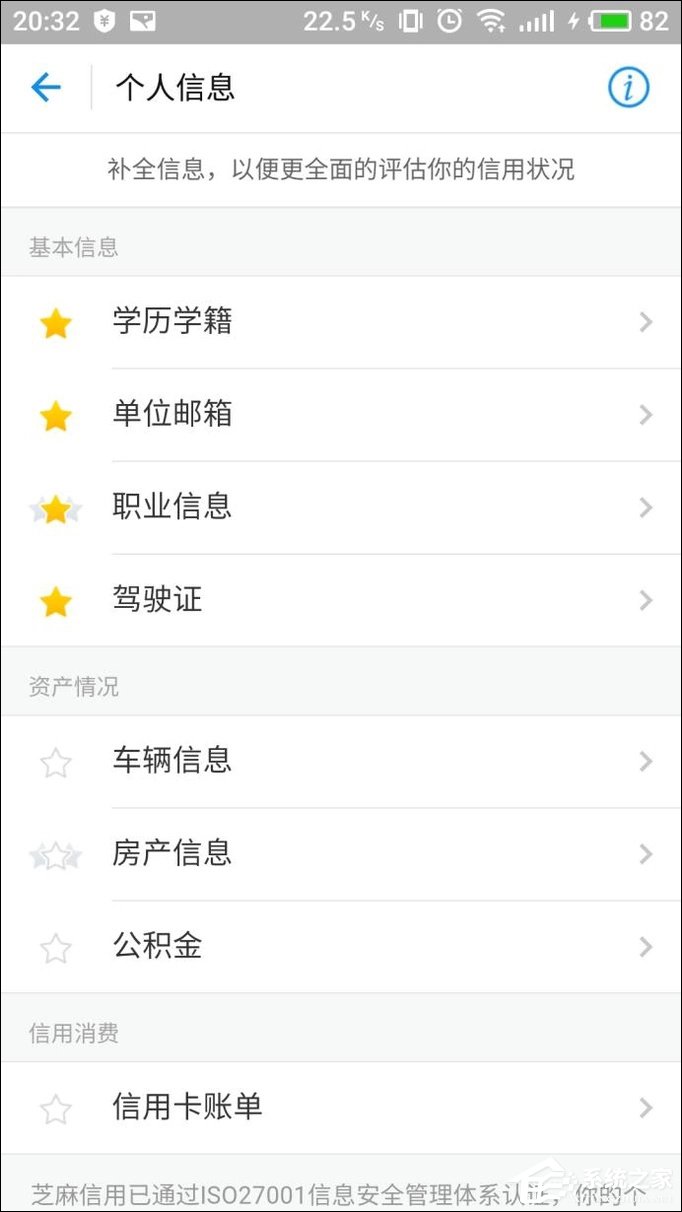The width and height of the screenshot is (682, 1212).
Task: Open the info icon in the header
Action: click(629, 88)
